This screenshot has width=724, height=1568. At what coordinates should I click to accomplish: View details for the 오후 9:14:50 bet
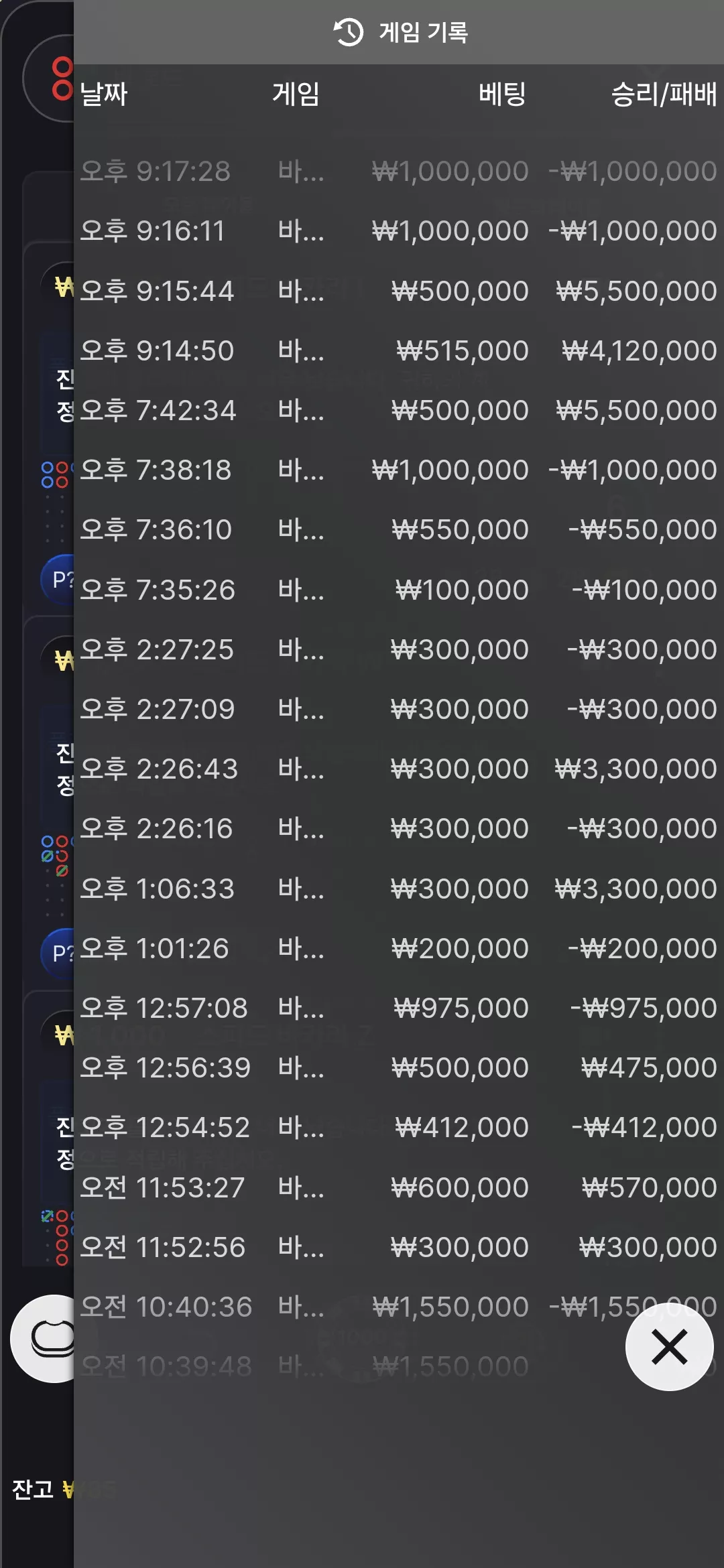tap(398, 350)
